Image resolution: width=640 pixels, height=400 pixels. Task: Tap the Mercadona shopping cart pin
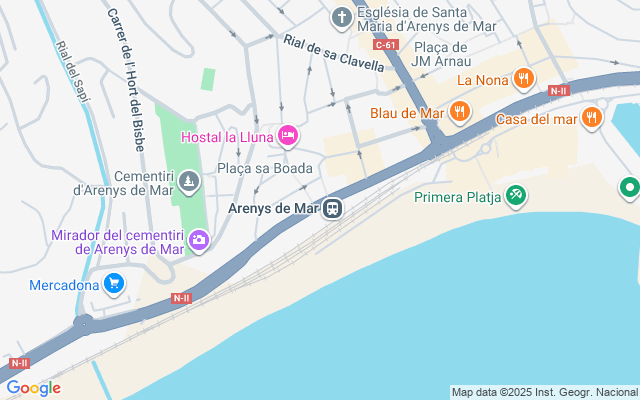[x=115, y=284]
